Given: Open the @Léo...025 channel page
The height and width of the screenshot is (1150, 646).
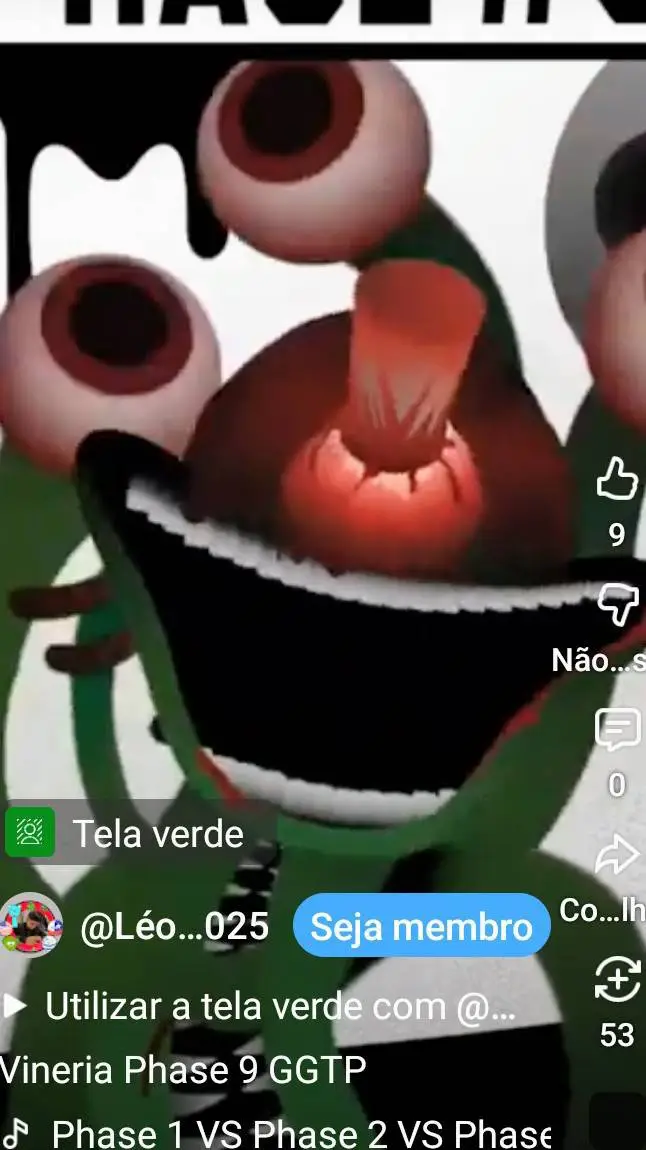Looking at the screenshot, I should click(173, 927).
